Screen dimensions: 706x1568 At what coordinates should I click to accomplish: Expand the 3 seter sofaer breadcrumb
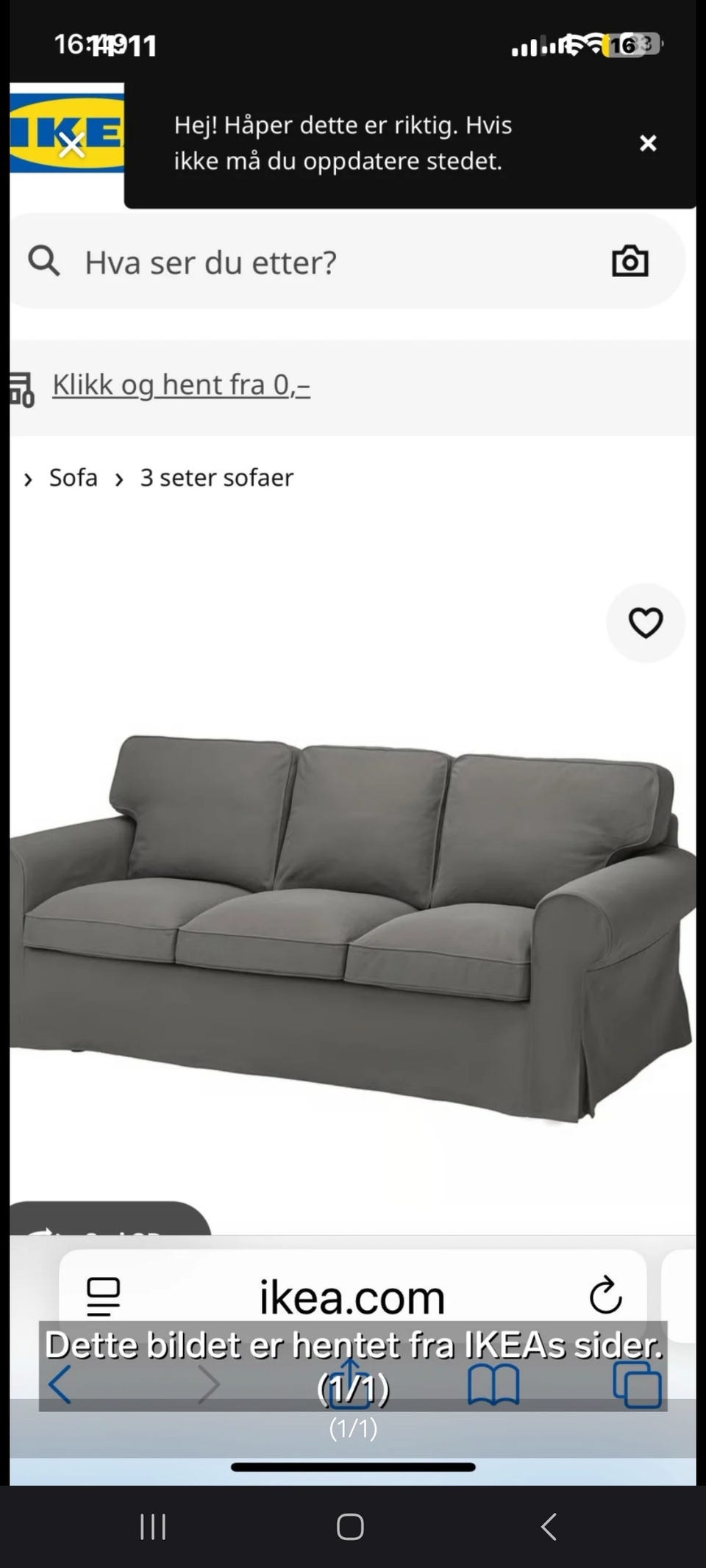coord(217,477)
